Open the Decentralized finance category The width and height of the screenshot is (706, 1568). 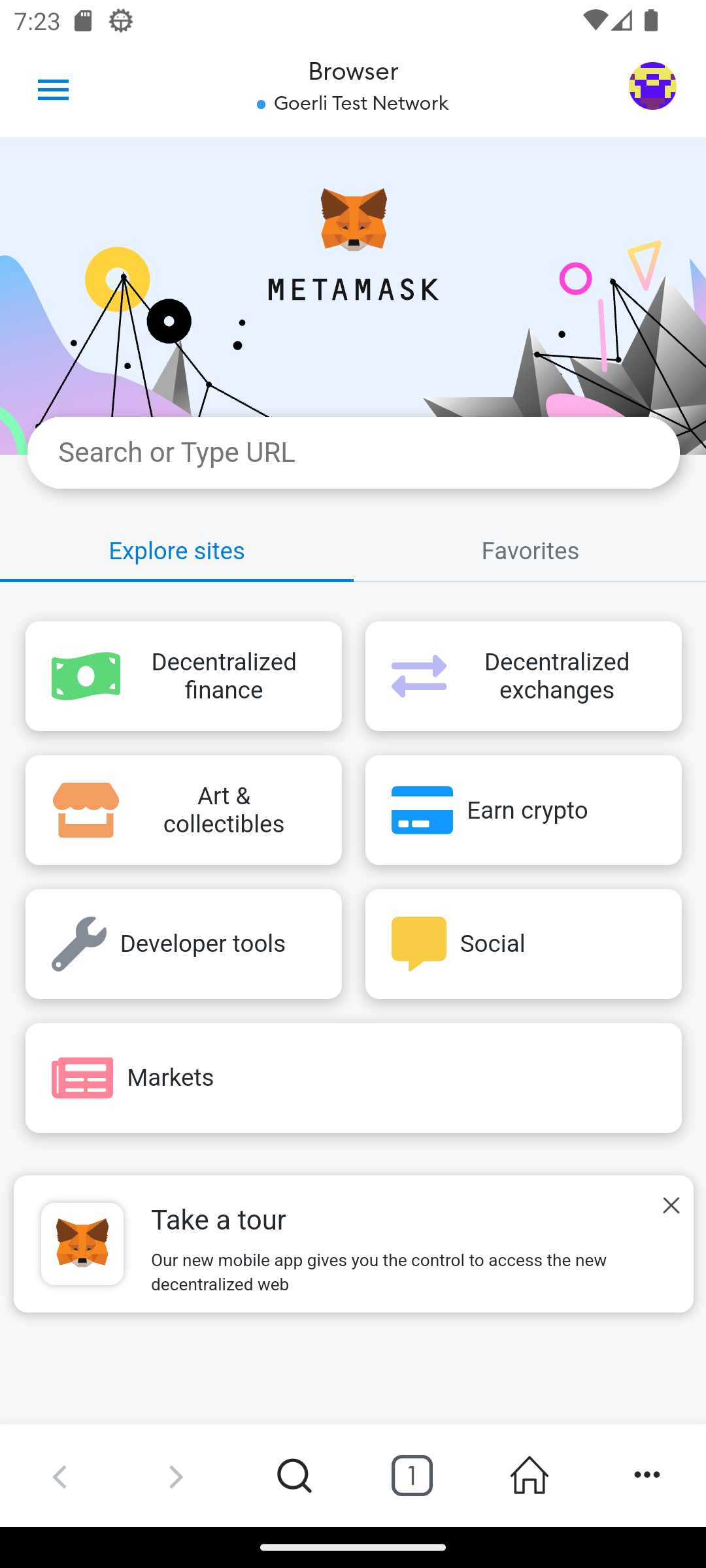point(184,676)
